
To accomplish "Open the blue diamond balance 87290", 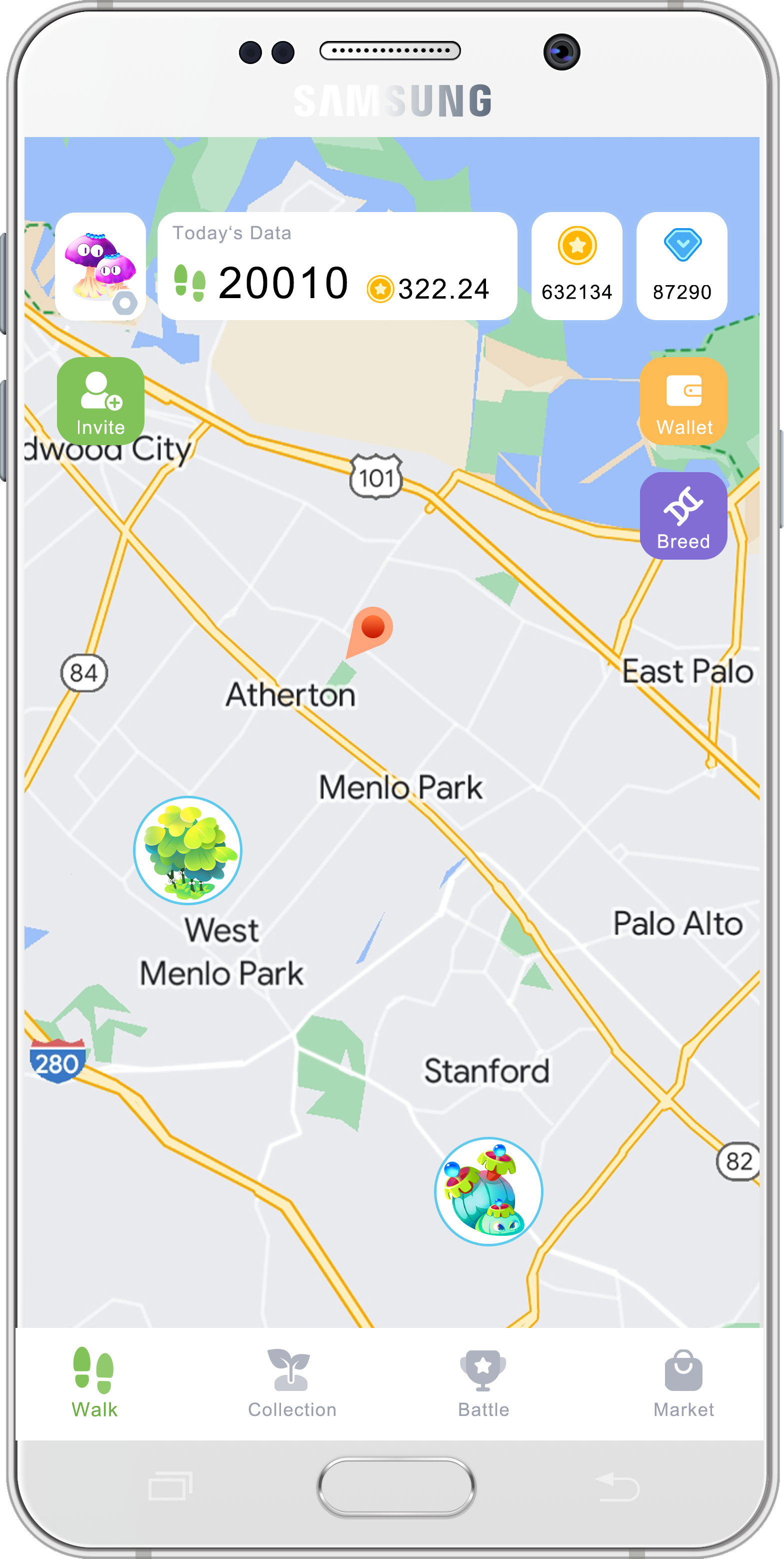I will pos(682,266).
